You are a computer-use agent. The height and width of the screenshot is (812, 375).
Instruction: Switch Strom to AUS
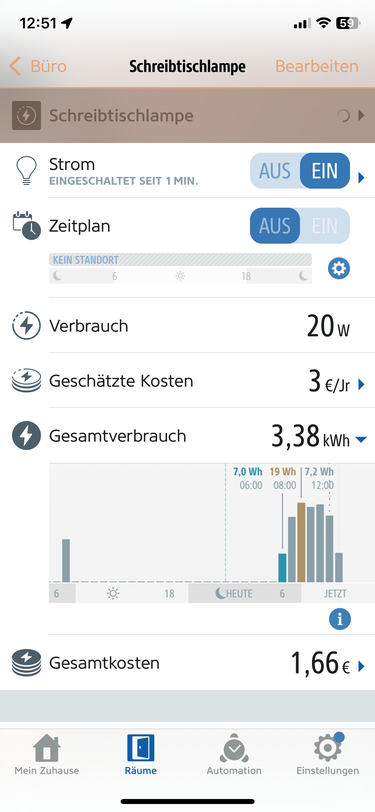(x=275, y=170)
